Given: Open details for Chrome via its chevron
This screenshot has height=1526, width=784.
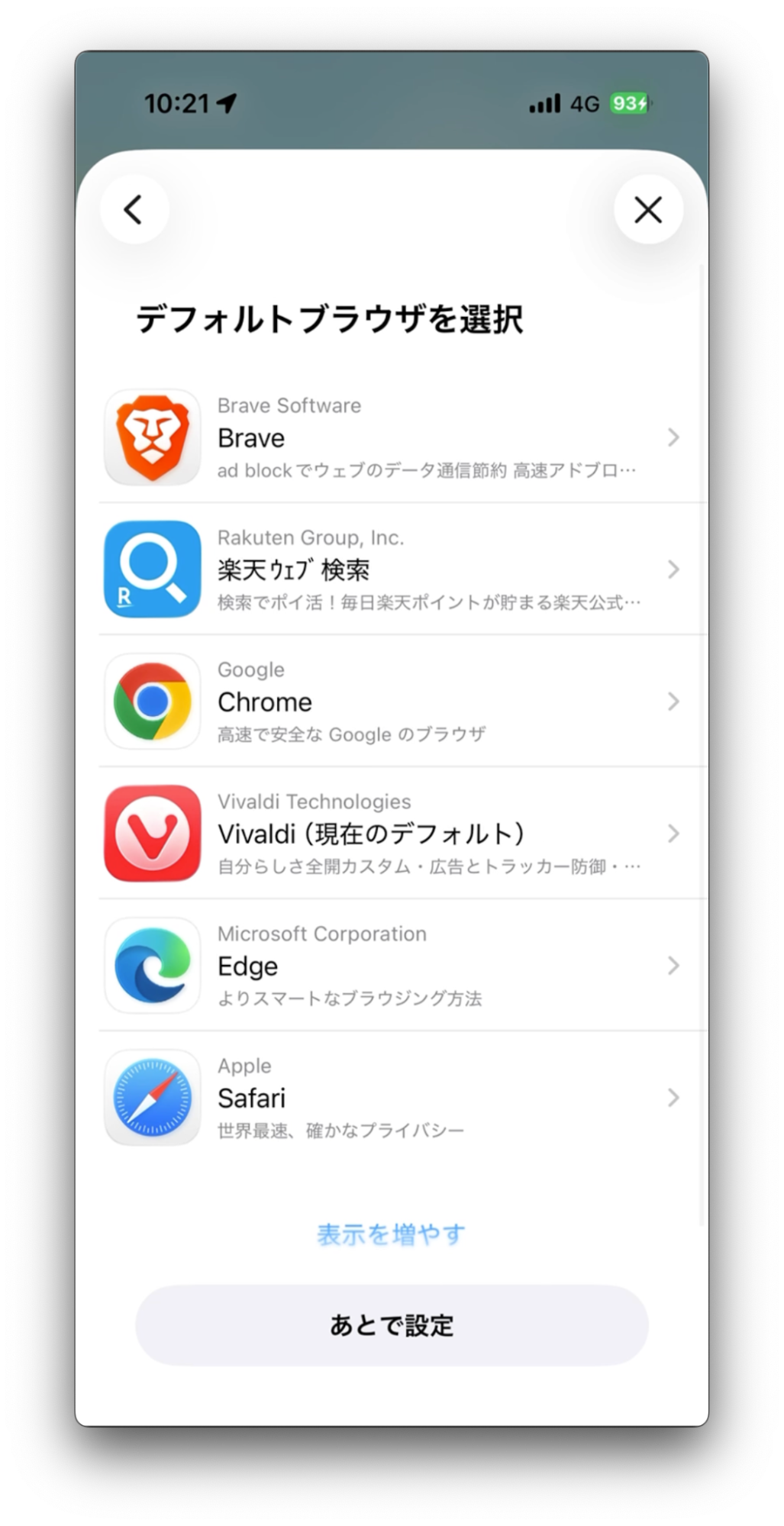Looking at the screenshot, I should (673, 701).
